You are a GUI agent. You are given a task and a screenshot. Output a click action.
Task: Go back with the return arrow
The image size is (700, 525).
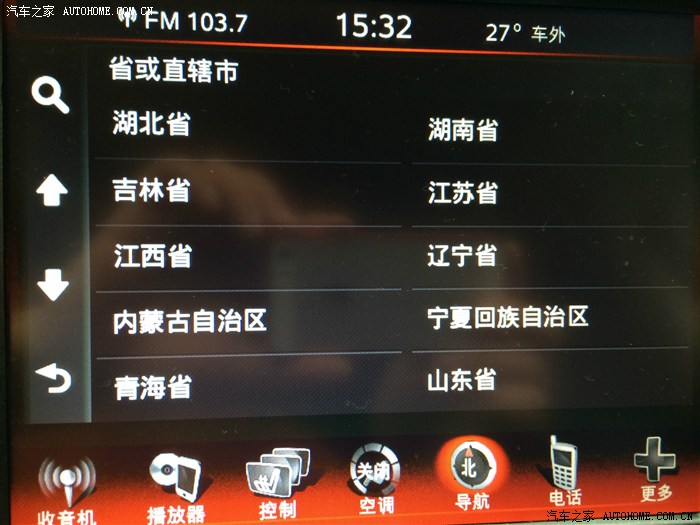pos(50,377)
